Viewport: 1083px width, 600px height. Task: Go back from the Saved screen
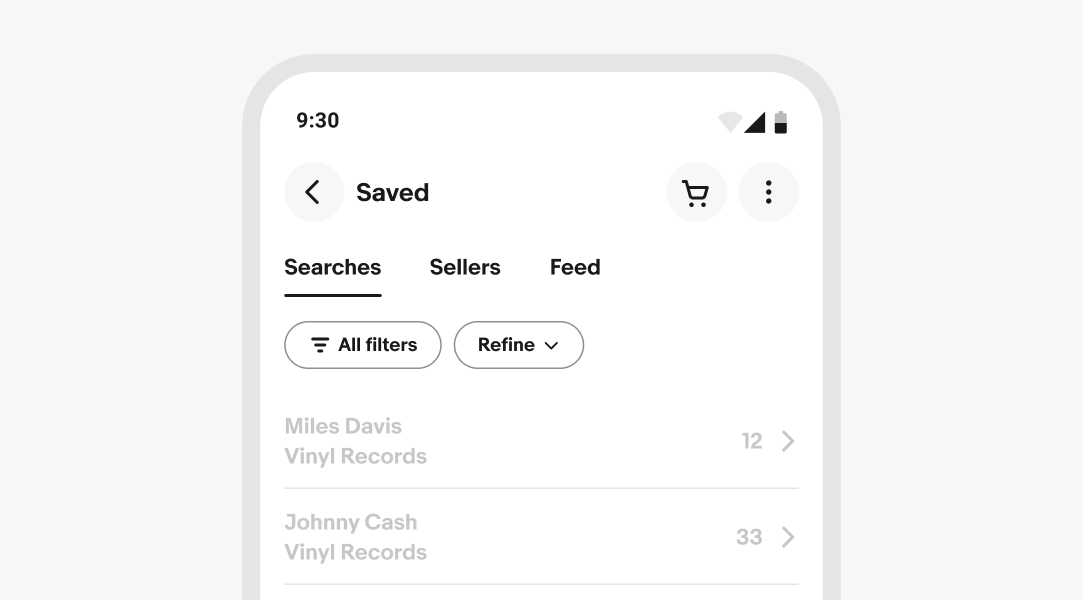[313, 192]
